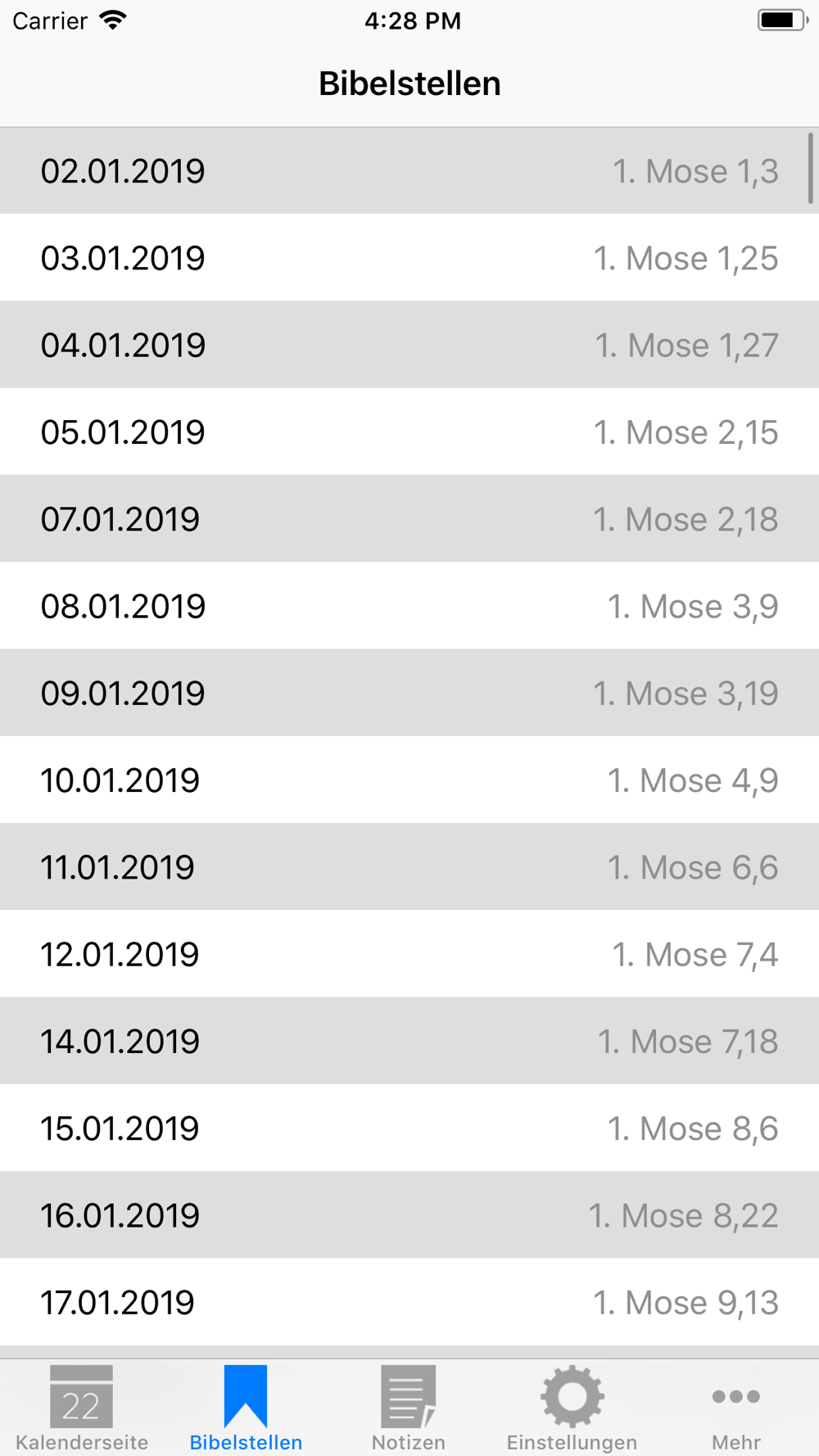Image resolution: width=819 pixels, height=1456 pixels.
Task: Tap the 05.01.2019 entry, 1. Mose 2,15
Action: (x=409, y=432)
